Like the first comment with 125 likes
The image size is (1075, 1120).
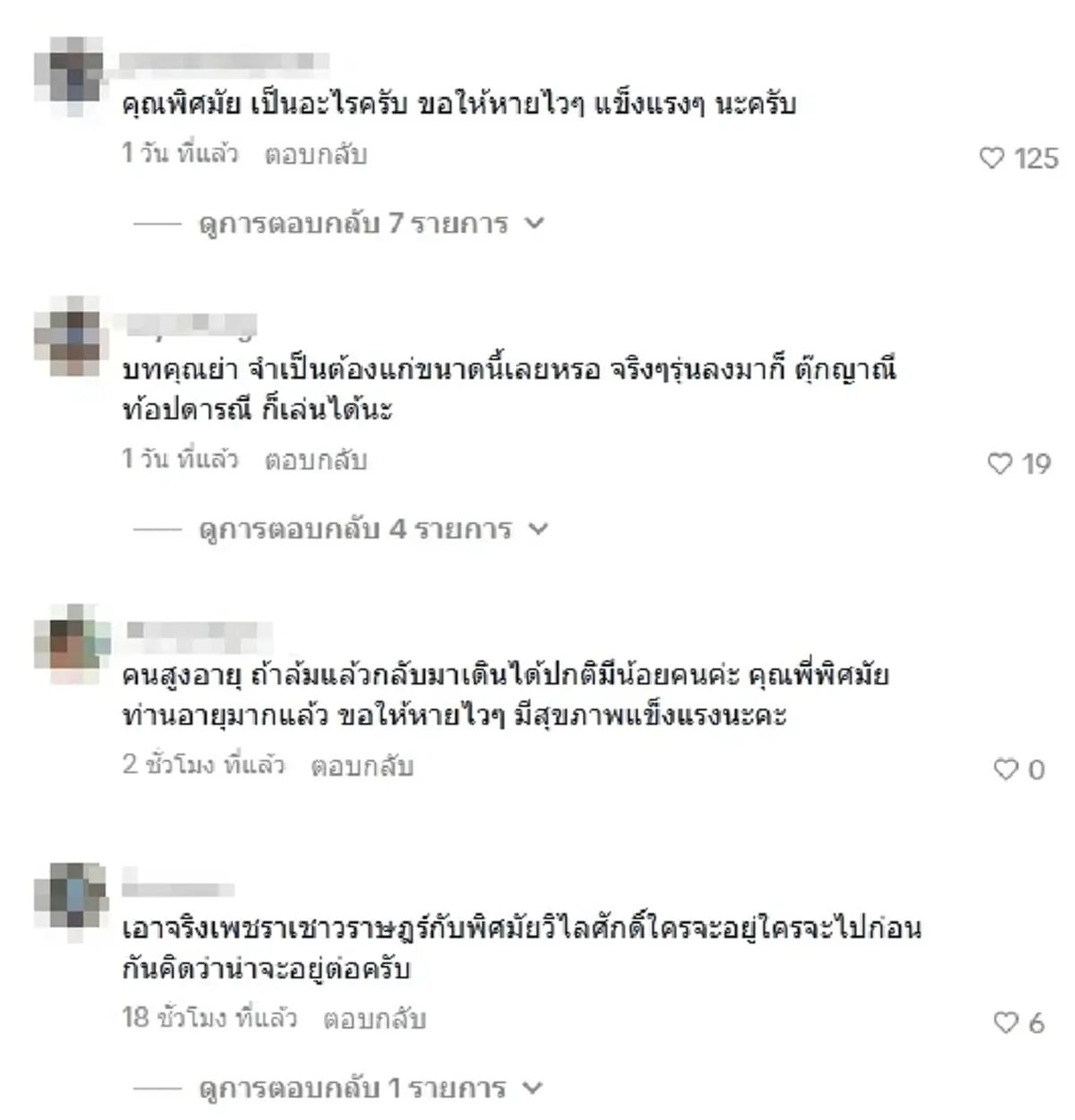993,156
